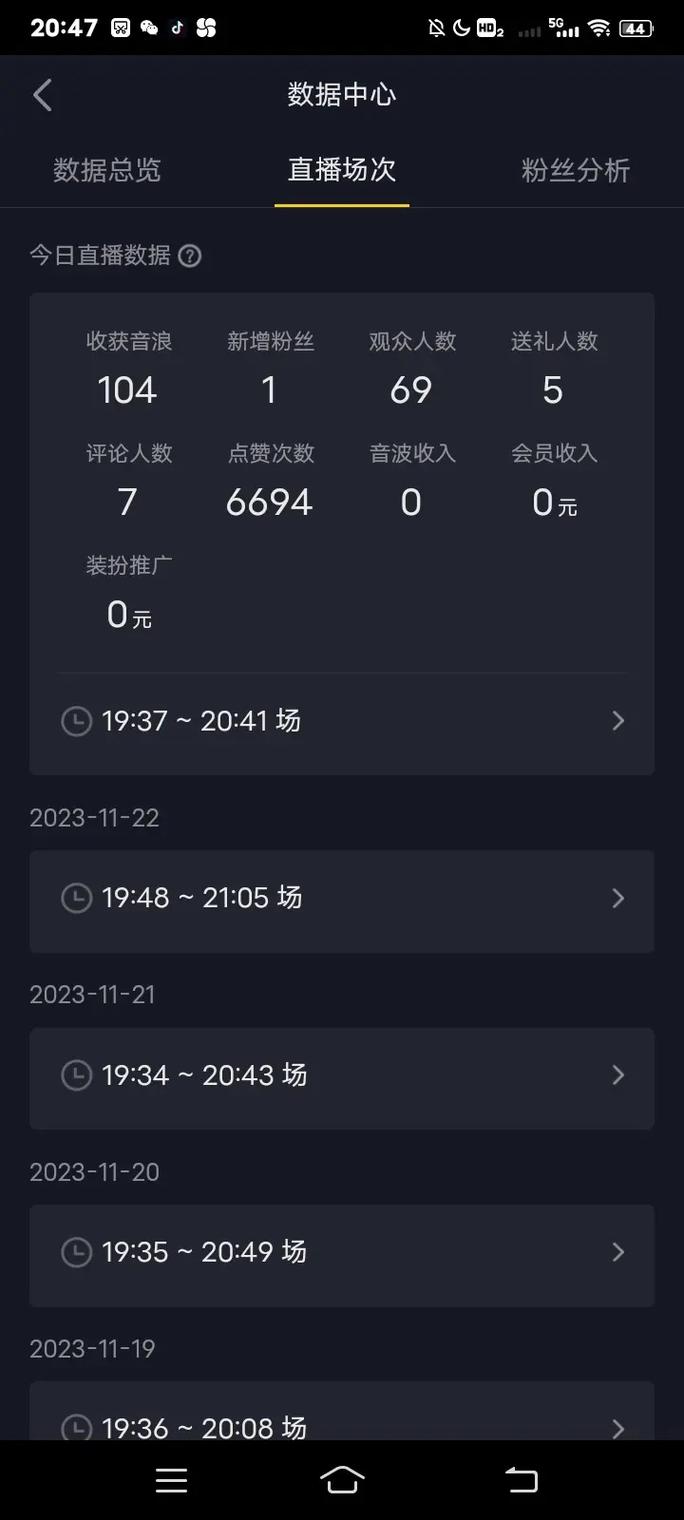The image size is (684, 1520).
Task: Open the 粉丝分析 tab
Action: coord(576,170)
